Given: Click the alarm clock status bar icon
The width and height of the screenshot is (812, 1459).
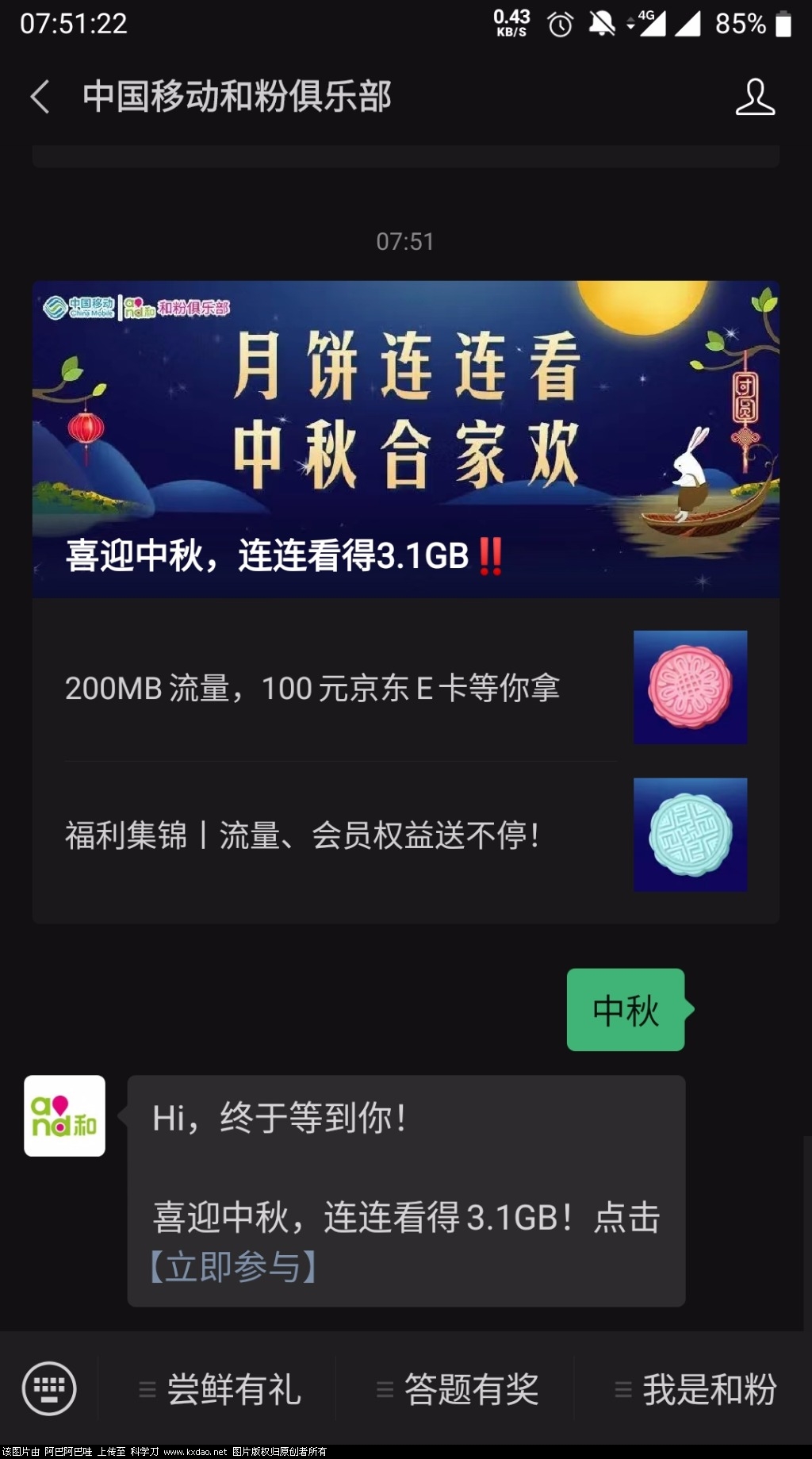Looking at the screenshot, I should coord(560,25).
